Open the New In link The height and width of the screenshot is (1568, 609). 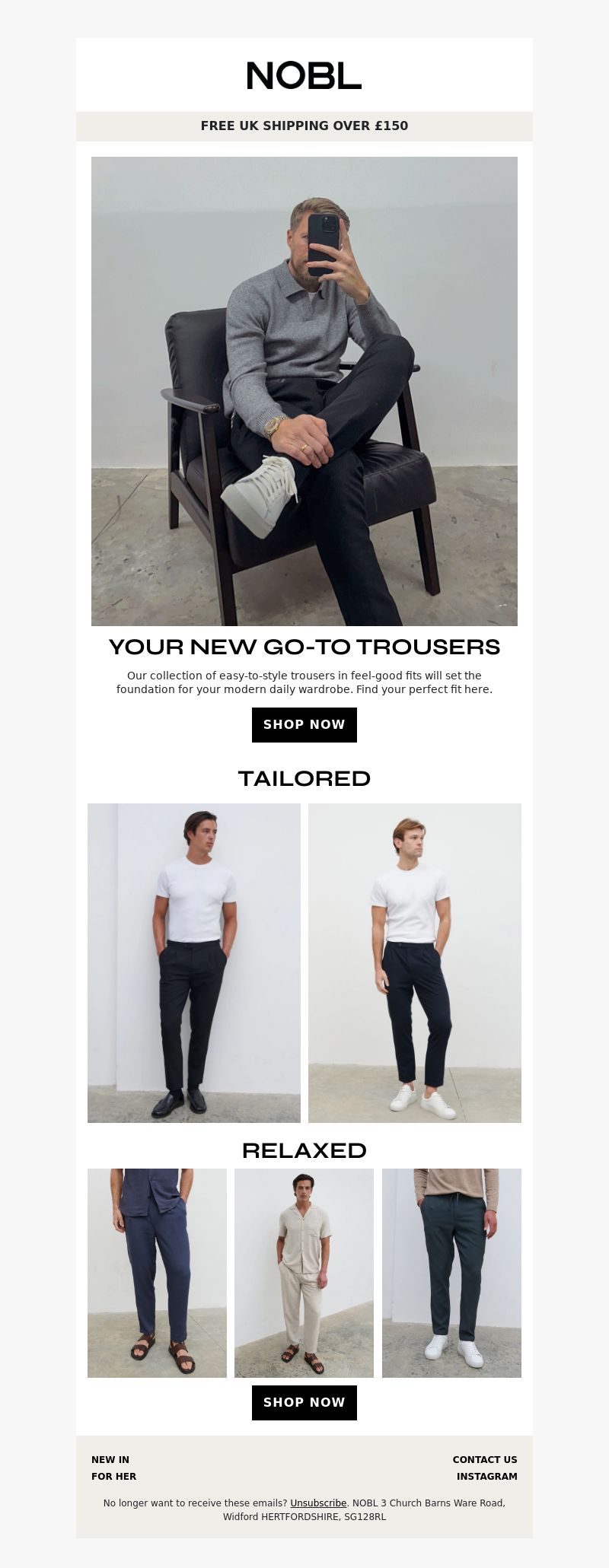click(110, 1459)
